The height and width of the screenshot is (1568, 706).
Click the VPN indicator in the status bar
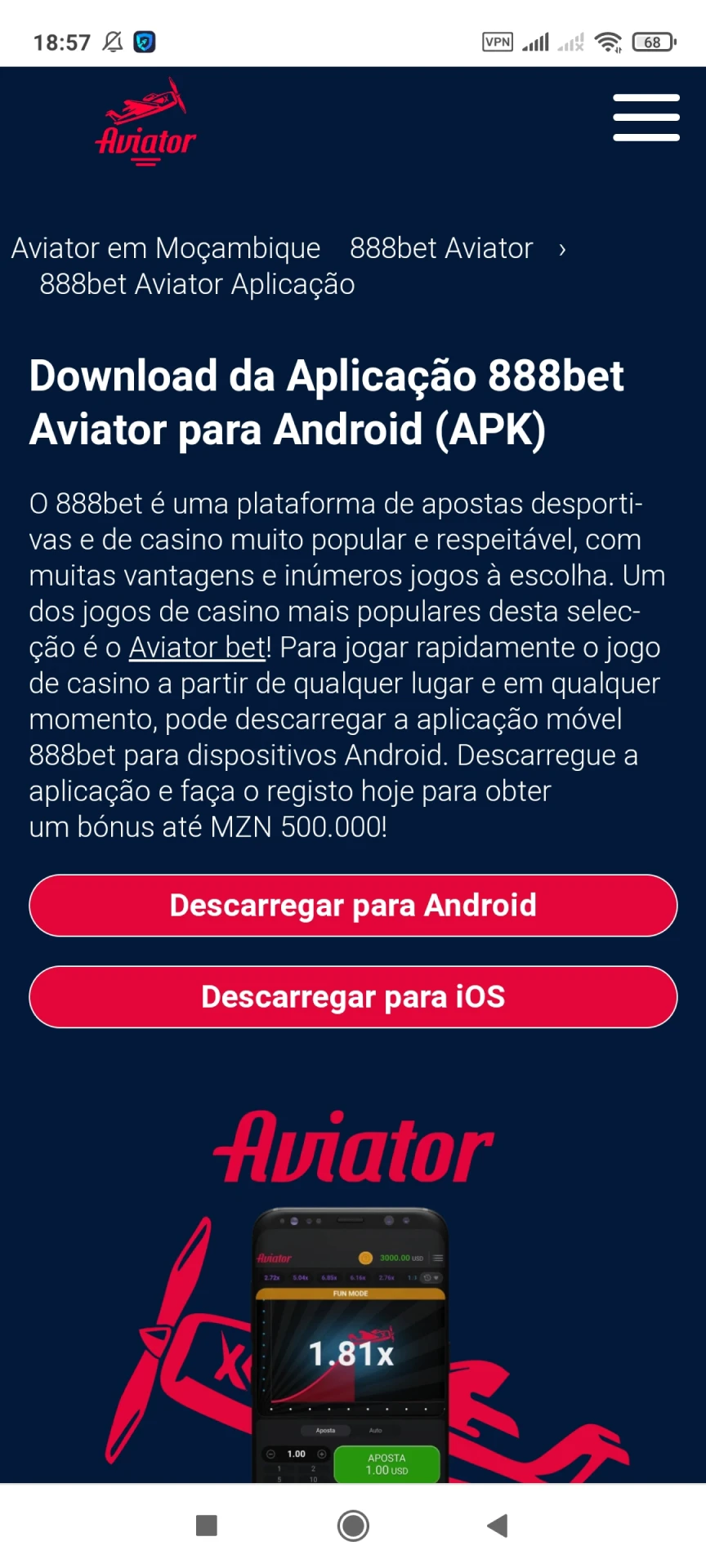497,41
